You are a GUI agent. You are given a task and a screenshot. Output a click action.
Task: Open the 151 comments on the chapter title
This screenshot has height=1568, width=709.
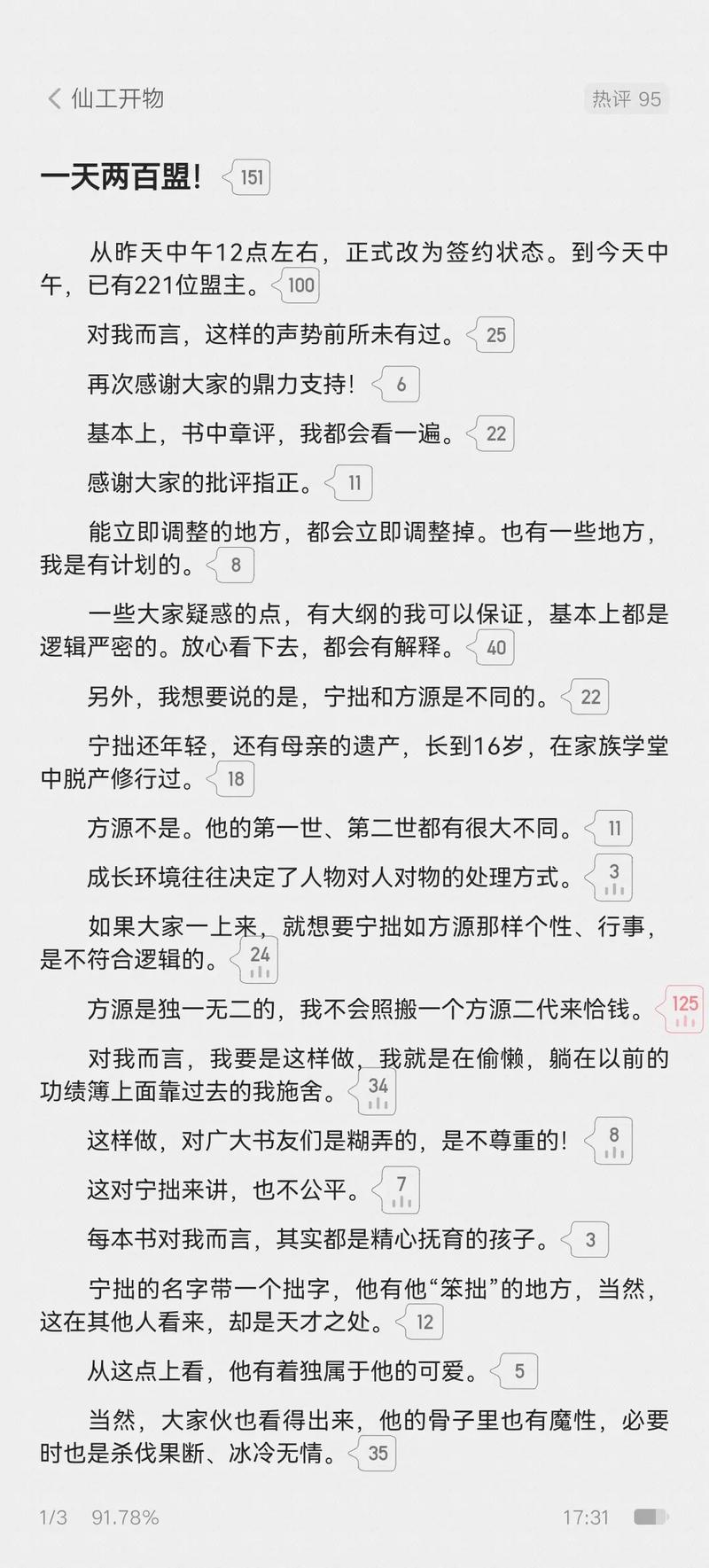click(x=247, y=178)
